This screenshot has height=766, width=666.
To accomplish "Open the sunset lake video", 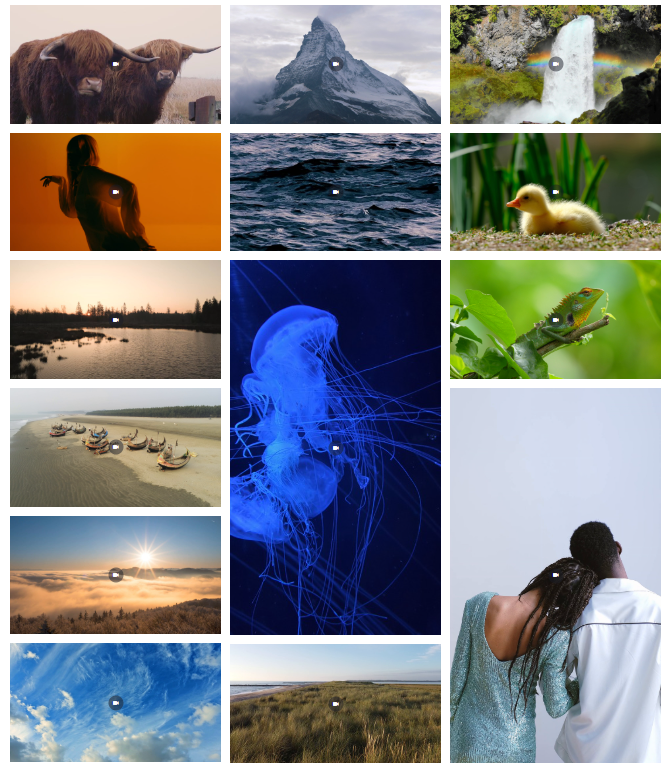I will click(115, 320).
